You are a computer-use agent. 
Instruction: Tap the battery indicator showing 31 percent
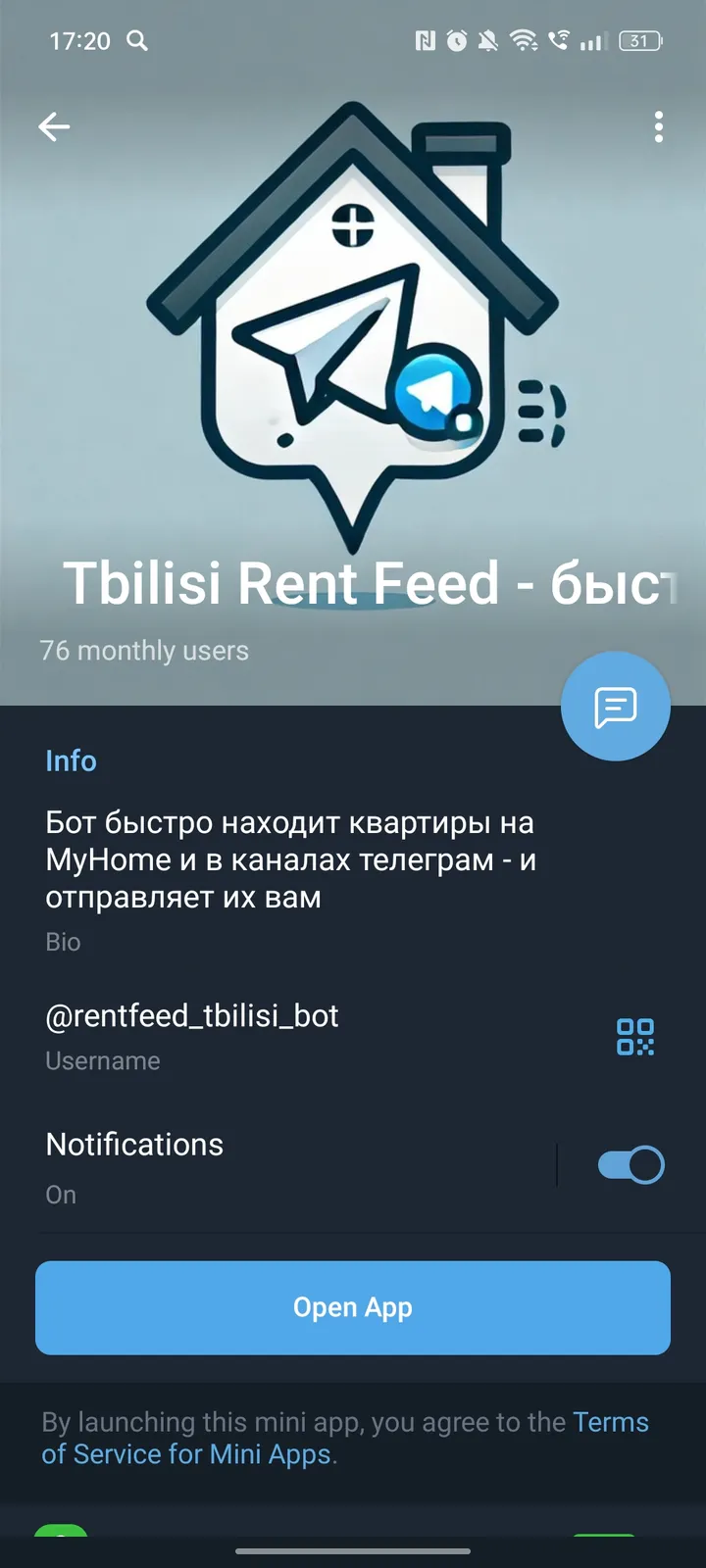coord(638,41)
